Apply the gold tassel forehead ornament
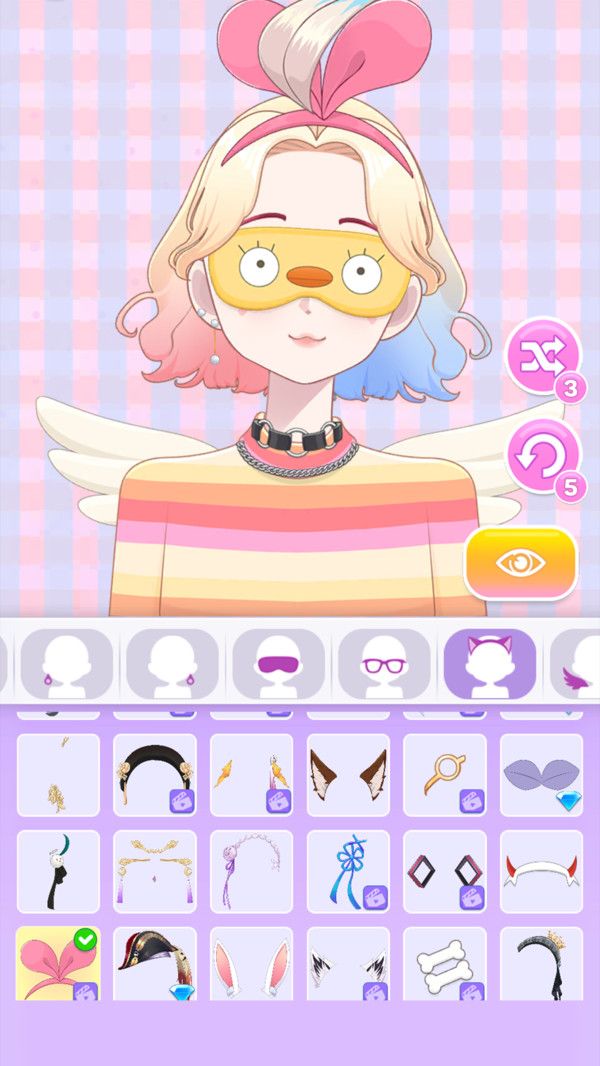This screenshot has height=1066, width=600. 154,871
